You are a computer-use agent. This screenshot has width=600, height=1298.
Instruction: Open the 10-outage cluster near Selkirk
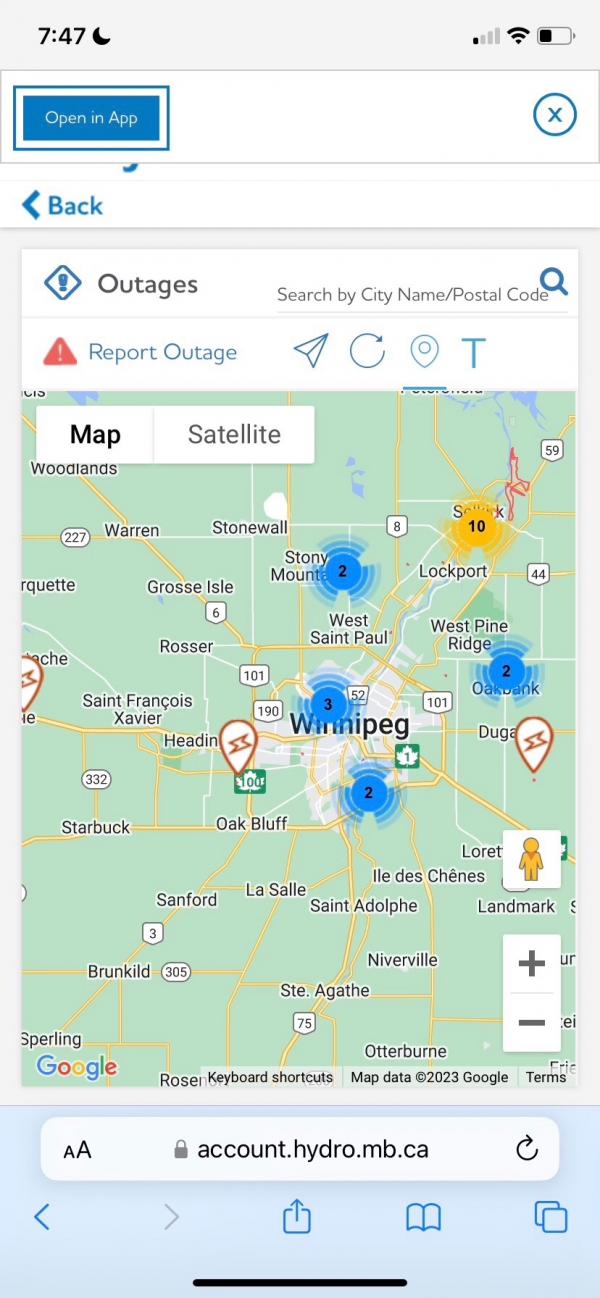[x=476, y=526]
